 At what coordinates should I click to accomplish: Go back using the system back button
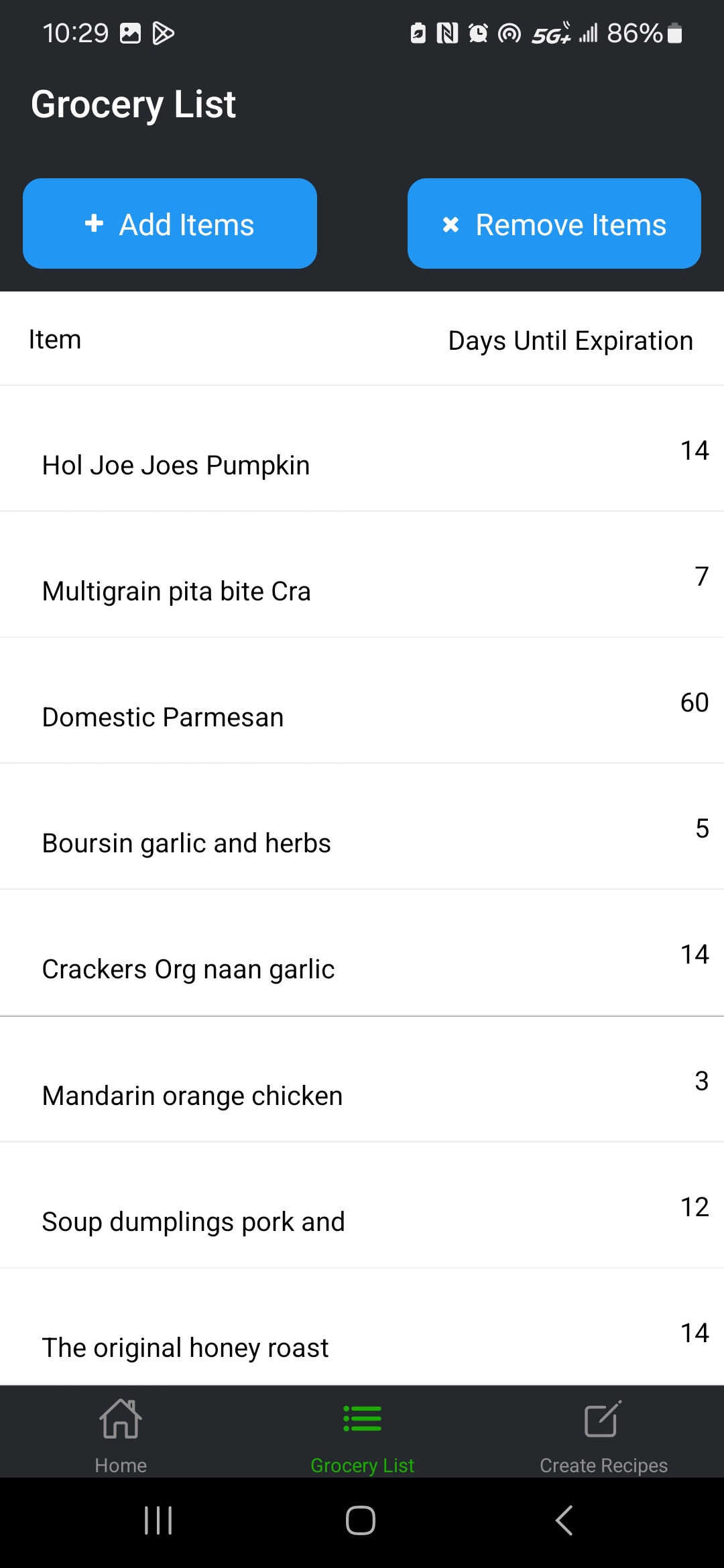(564, 1520)
